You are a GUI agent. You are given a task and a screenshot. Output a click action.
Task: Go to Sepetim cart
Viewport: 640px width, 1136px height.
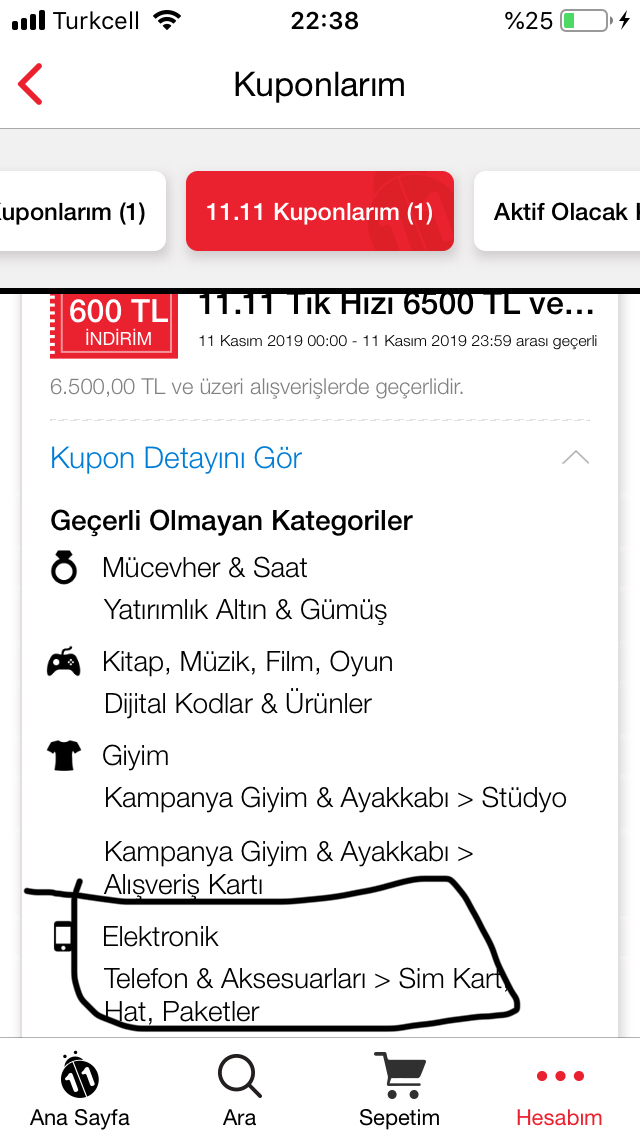pos(399,1088)
